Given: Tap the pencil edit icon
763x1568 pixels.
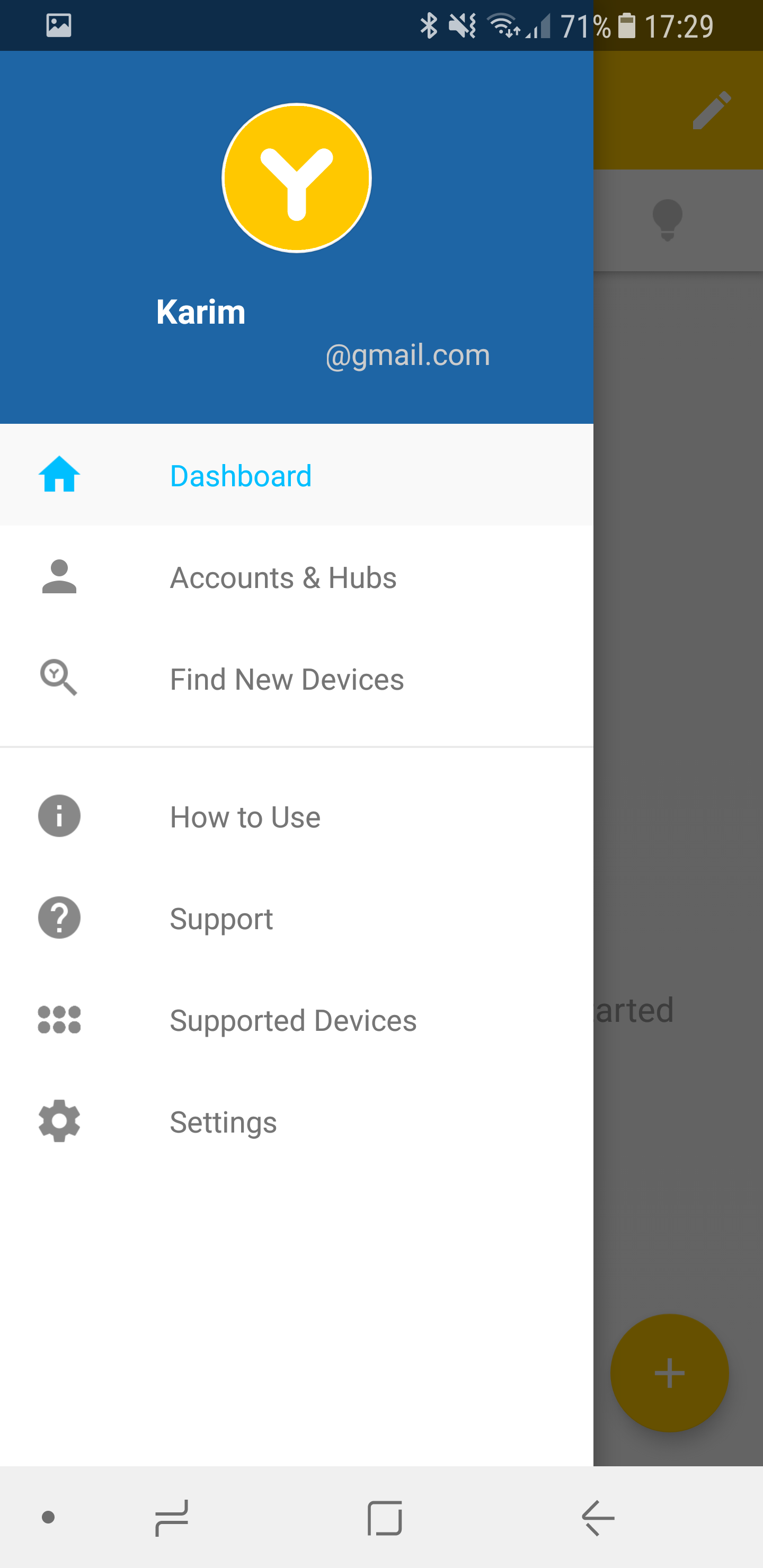Looking at the screenshot, I should point(711,110).
